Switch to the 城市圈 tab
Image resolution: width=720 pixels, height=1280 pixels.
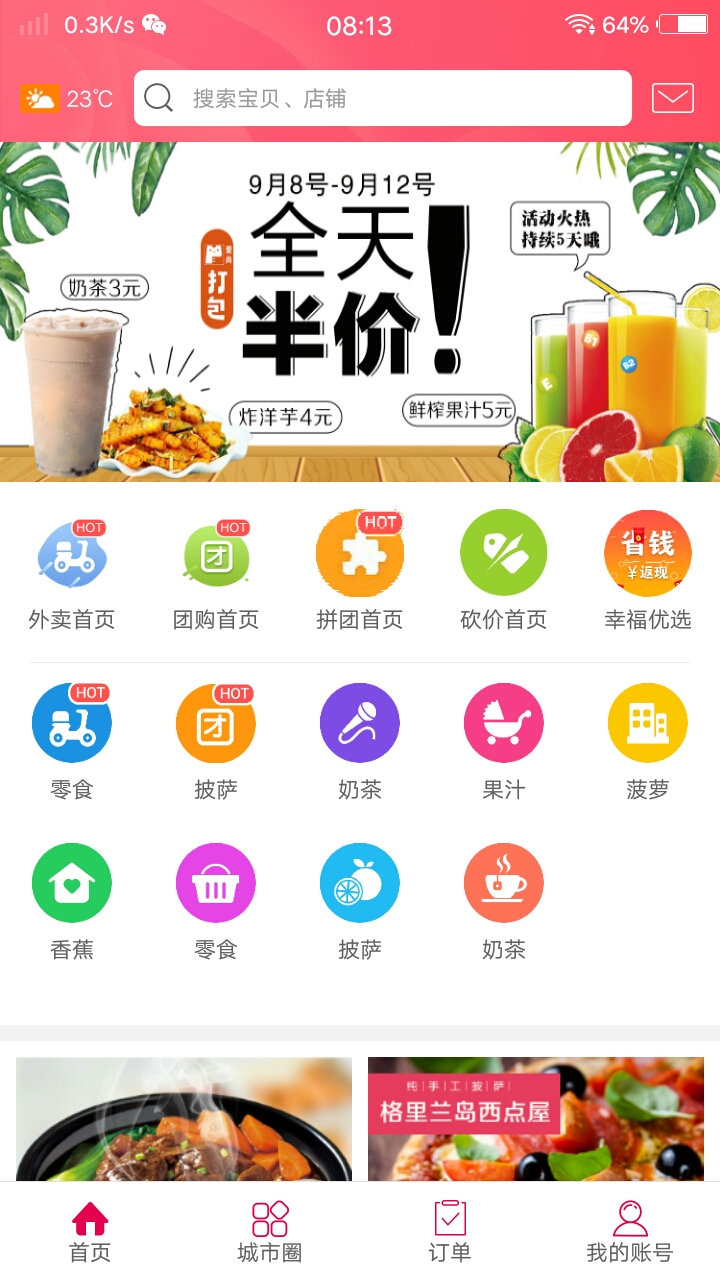(x=270, y=1232)
